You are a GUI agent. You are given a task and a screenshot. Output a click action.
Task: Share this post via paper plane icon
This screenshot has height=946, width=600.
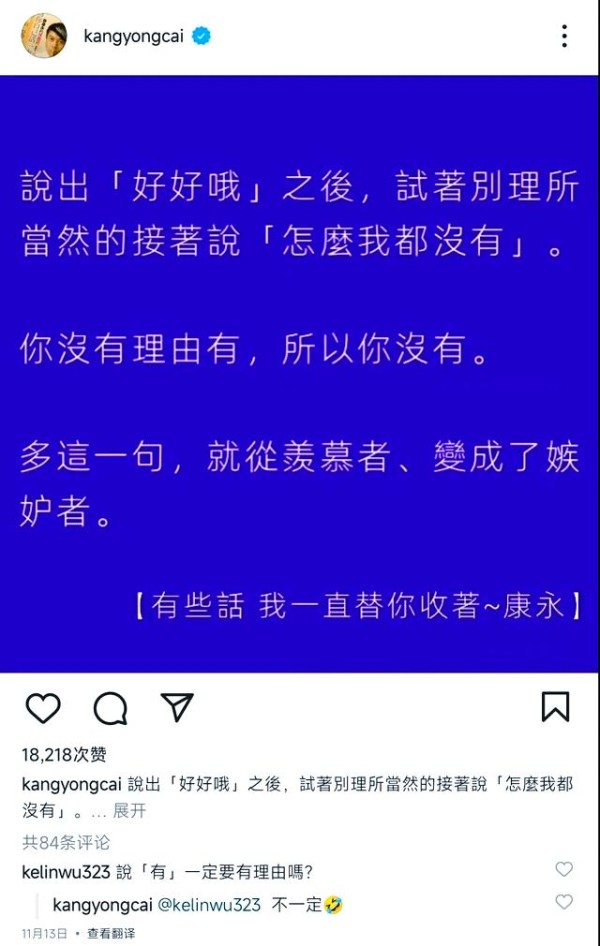coord(177,707)
